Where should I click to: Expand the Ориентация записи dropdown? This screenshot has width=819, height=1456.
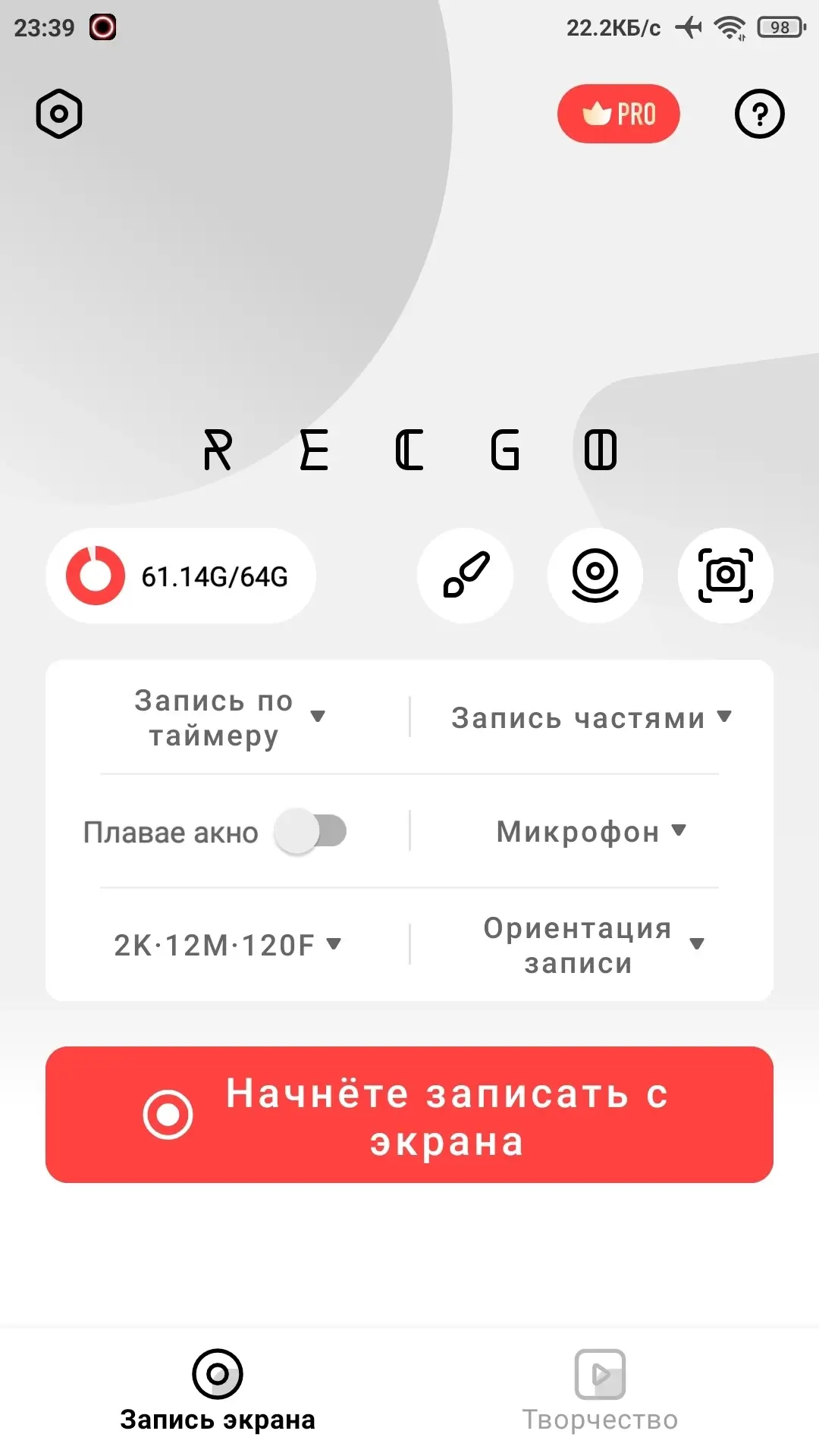point(593,945)
